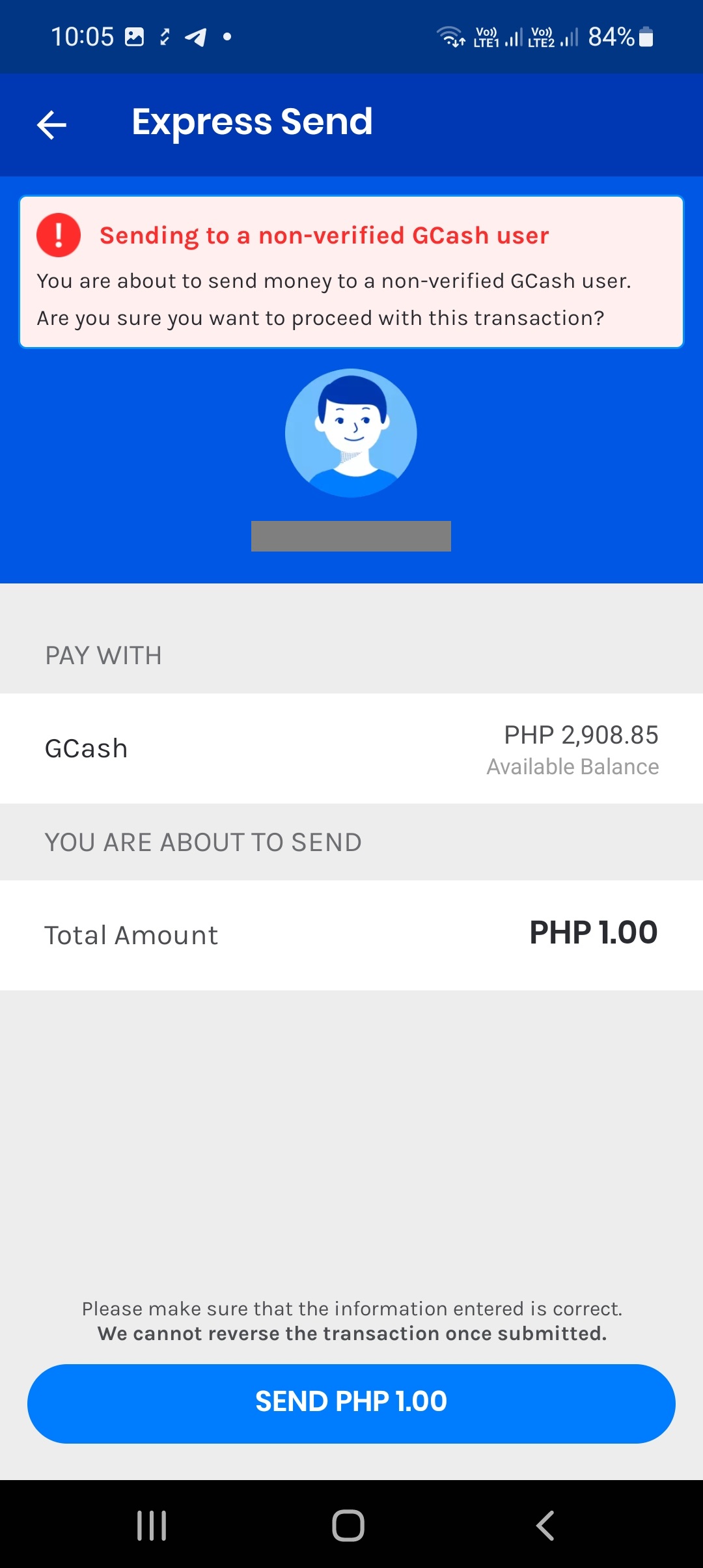Click the grayed recipient name field

pos(351,536)
